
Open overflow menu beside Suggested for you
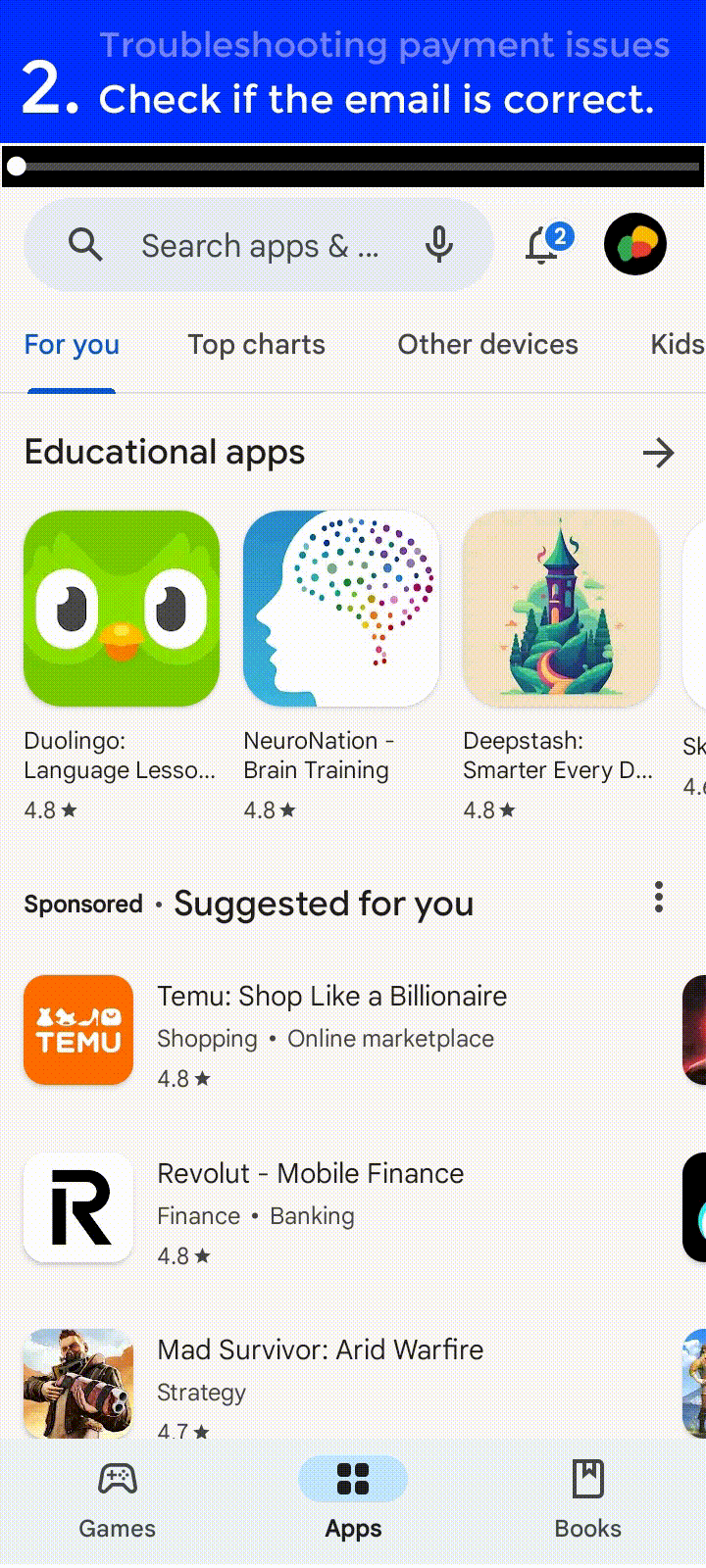point(659,897)
